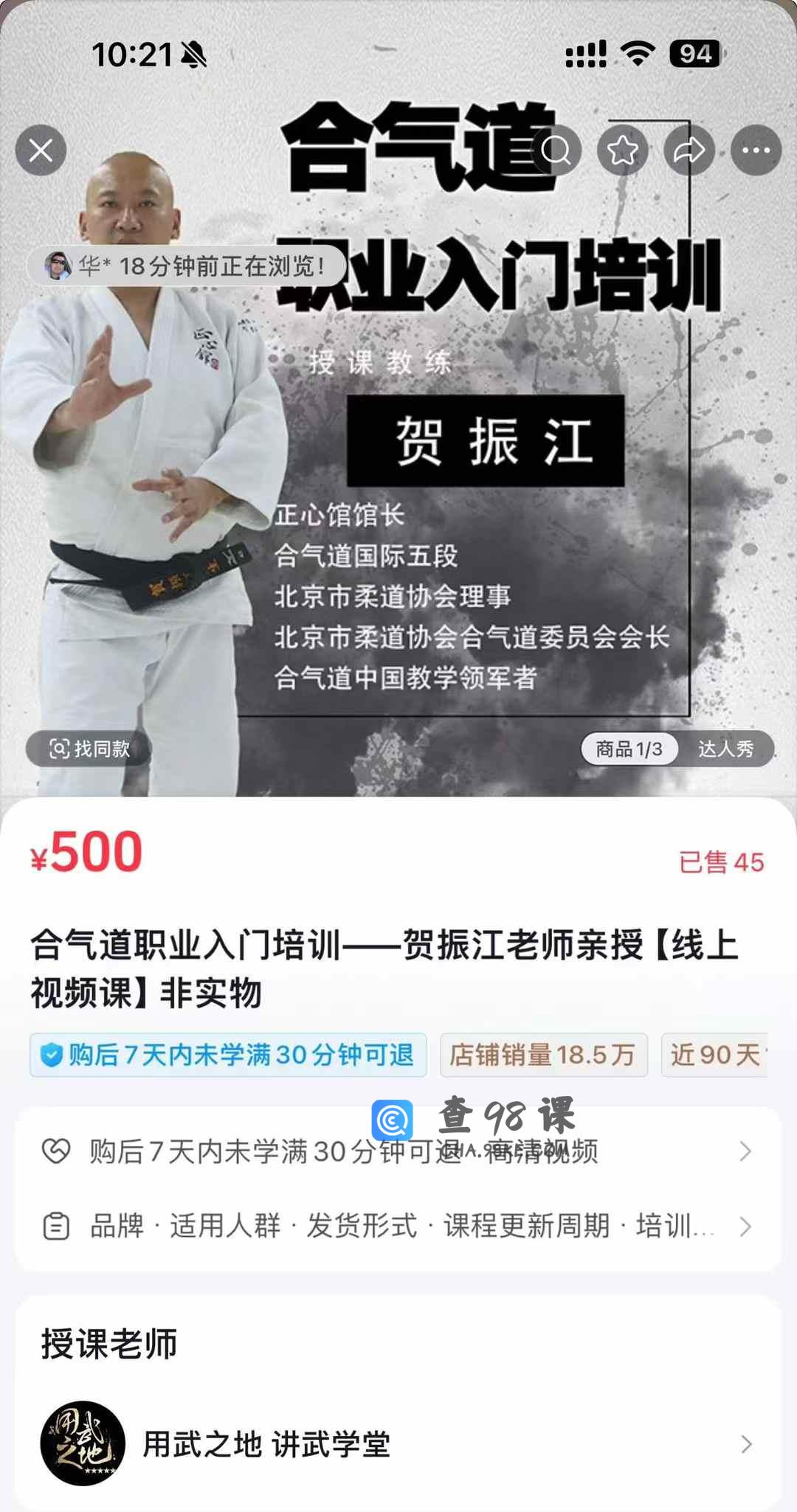Add this course to favorites

click(622, 150)
